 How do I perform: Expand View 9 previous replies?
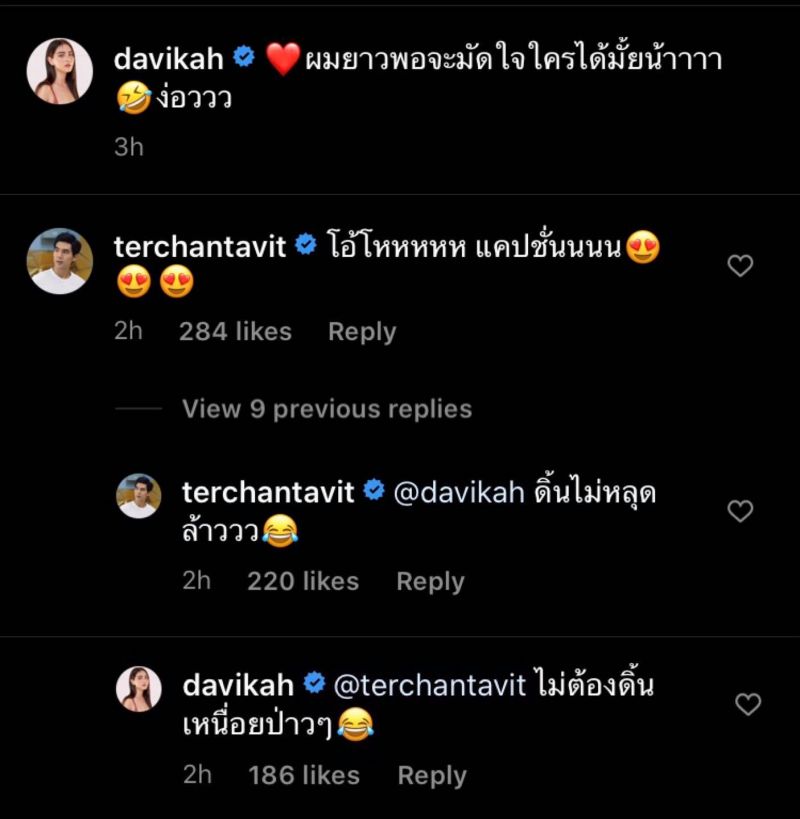tap(327, 409)
